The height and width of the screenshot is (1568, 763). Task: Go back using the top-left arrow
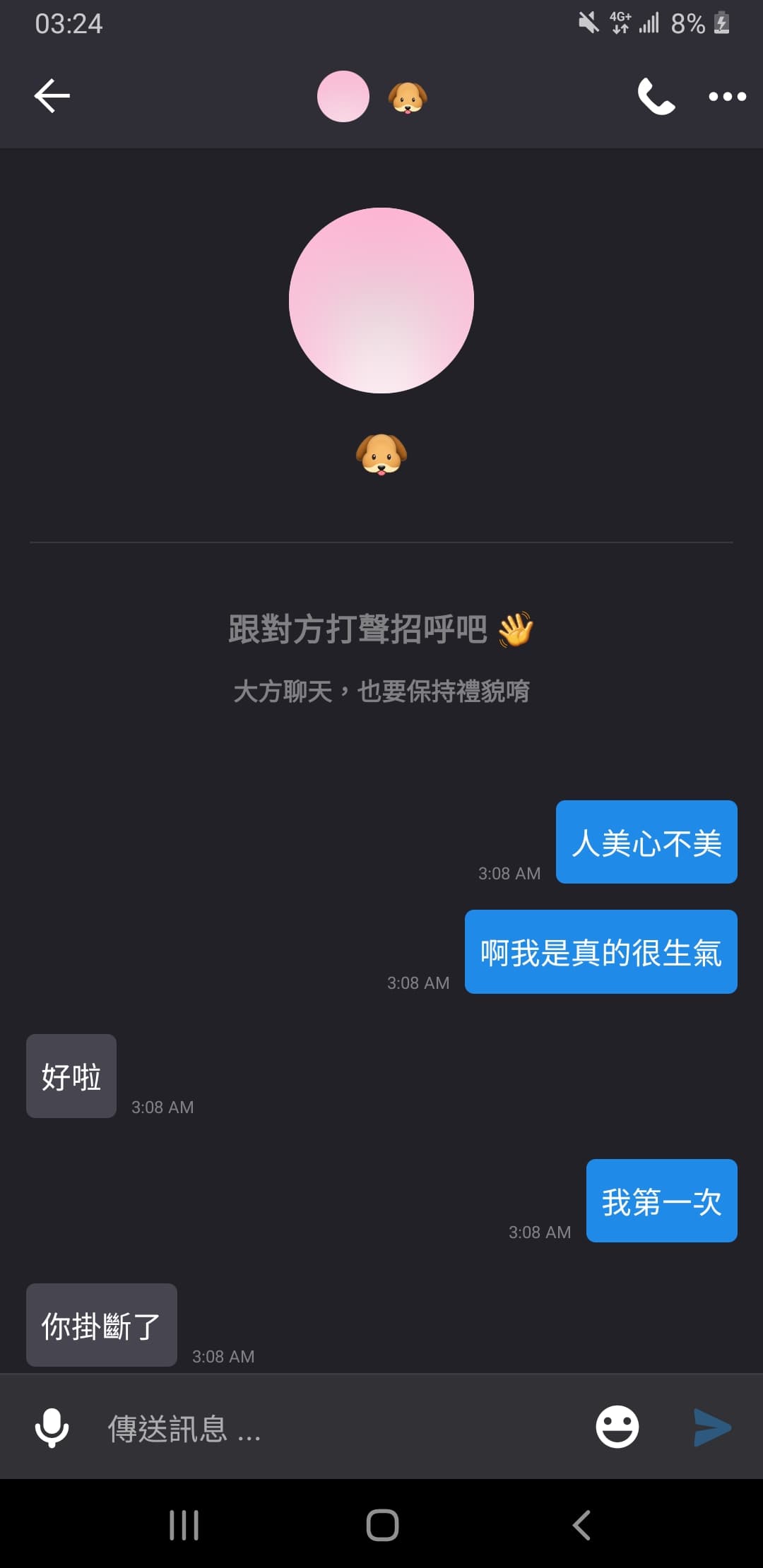click(x=52, y=96)
